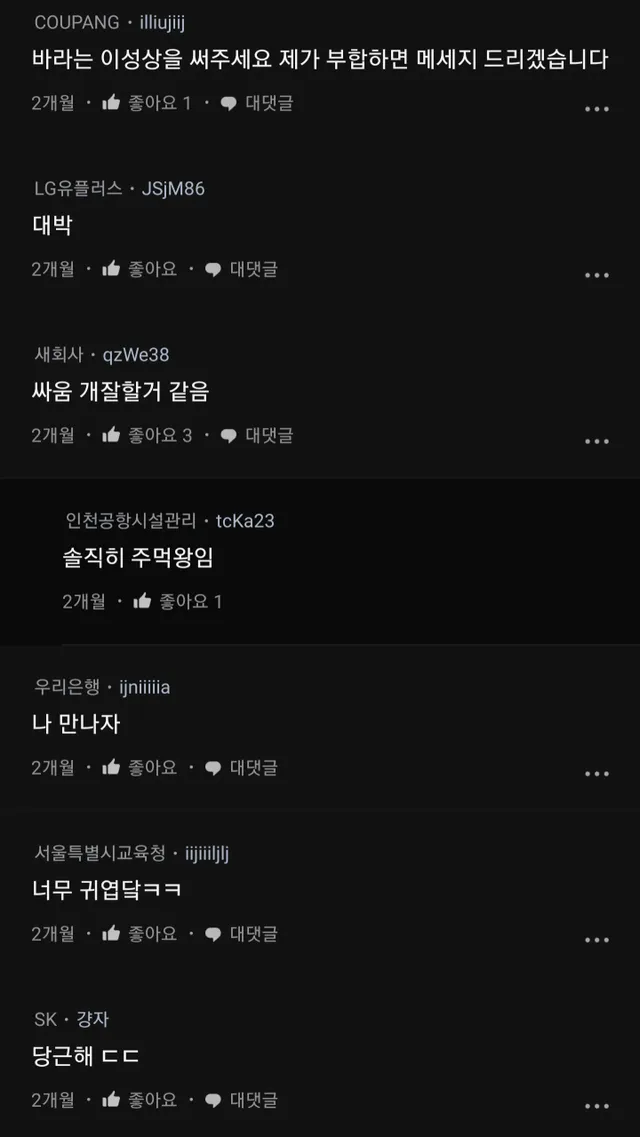The image size is (640, 1137).
Task: Open more options on the '당근해 ㄷㄷ' comment
Action: tap(596, 1104)
